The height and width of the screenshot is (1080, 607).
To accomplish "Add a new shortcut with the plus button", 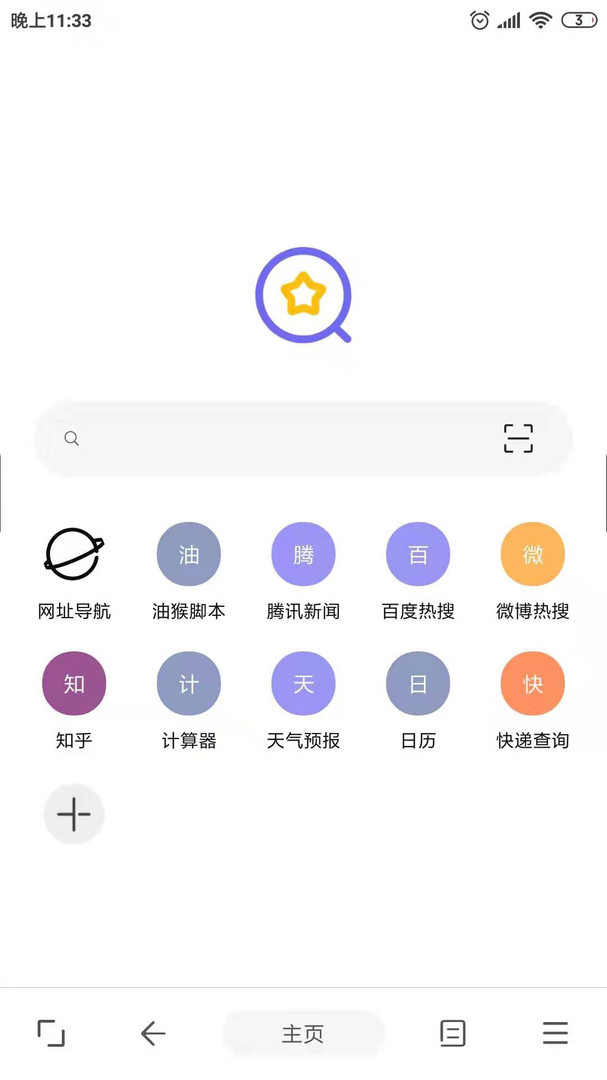I will click(x=74, y=815).
